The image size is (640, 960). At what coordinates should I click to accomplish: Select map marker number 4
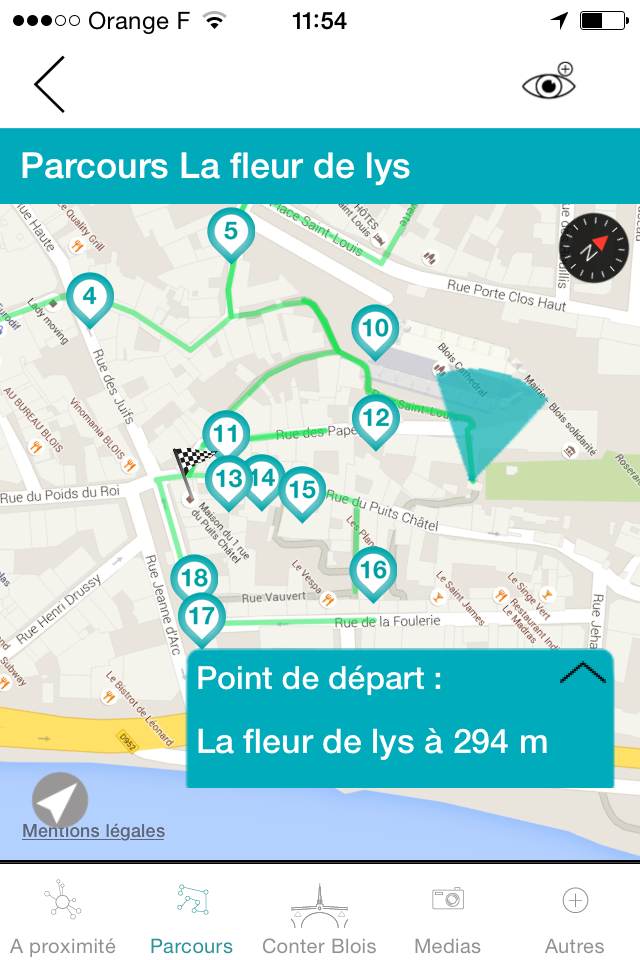click(90, 298)
